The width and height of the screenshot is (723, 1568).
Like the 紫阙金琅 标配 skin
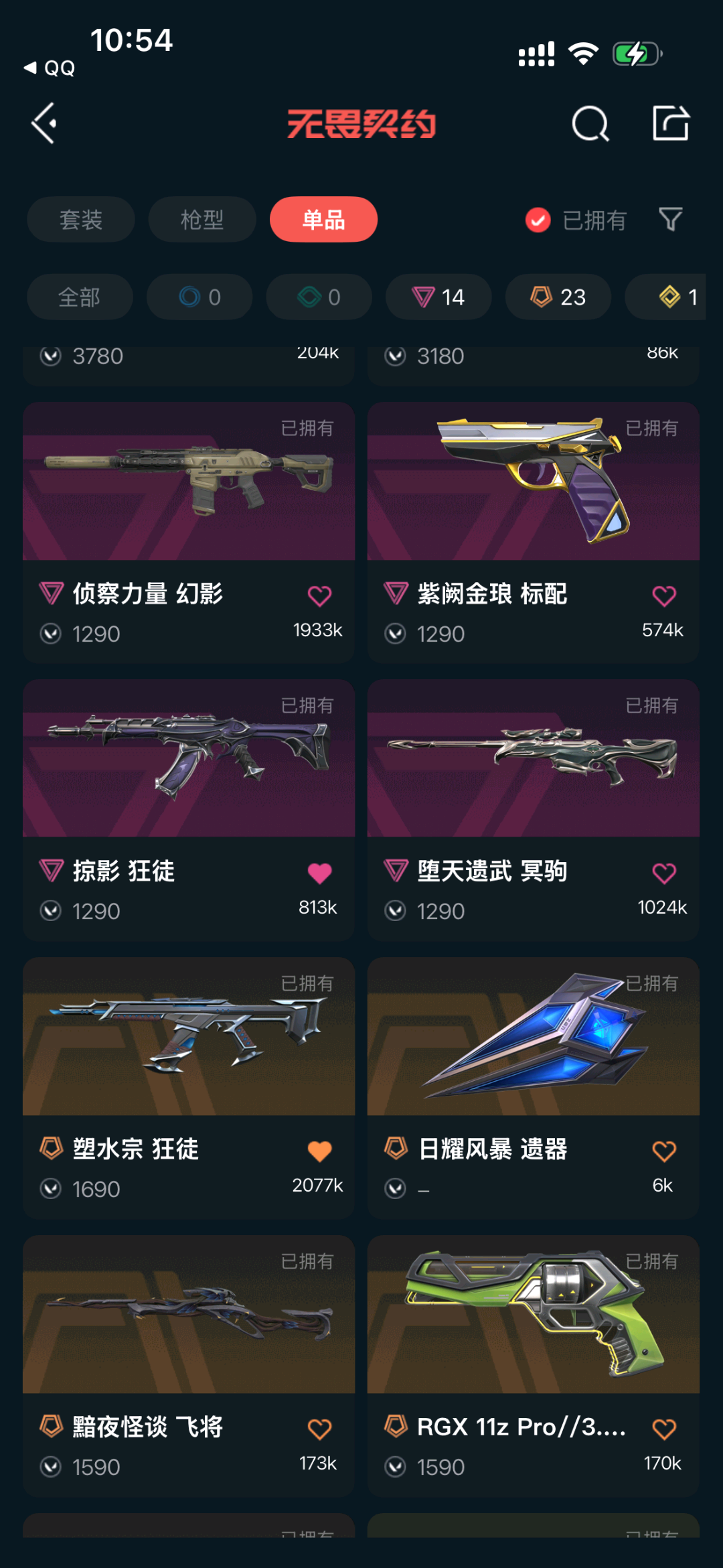664,595
